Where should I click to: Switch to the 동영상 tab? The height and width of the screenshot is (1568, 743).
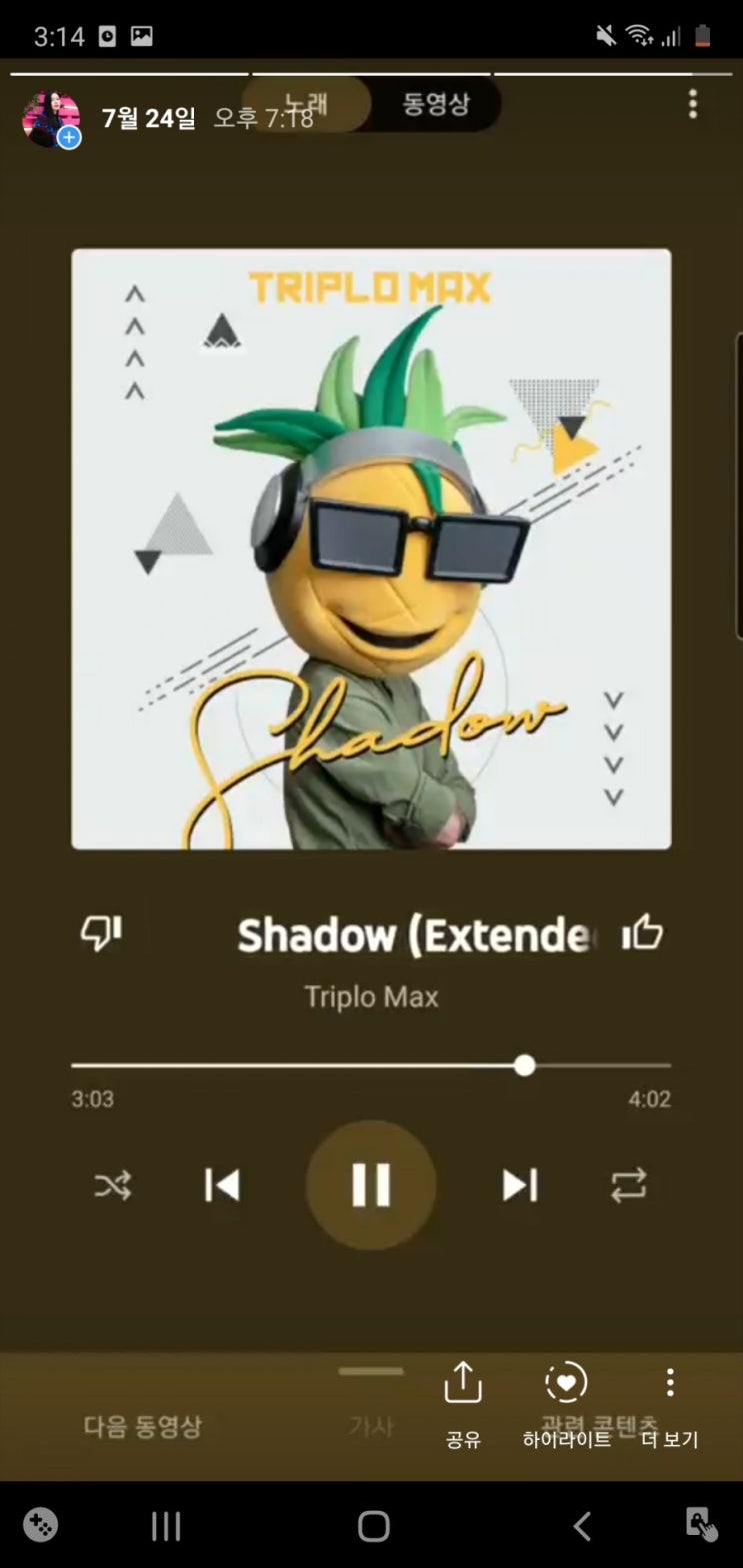tap(438, 104)
